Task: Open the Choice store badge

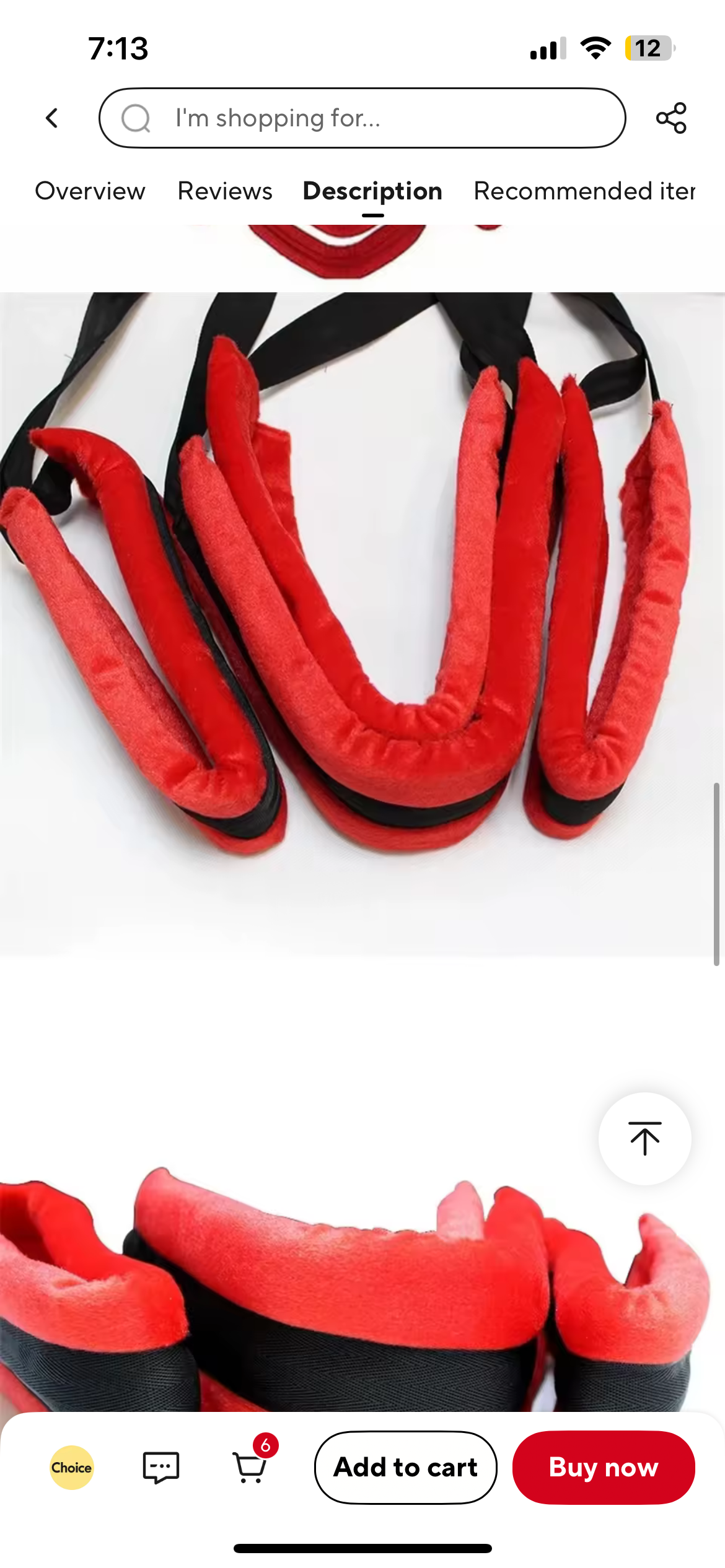Action: coord(72,1467)
